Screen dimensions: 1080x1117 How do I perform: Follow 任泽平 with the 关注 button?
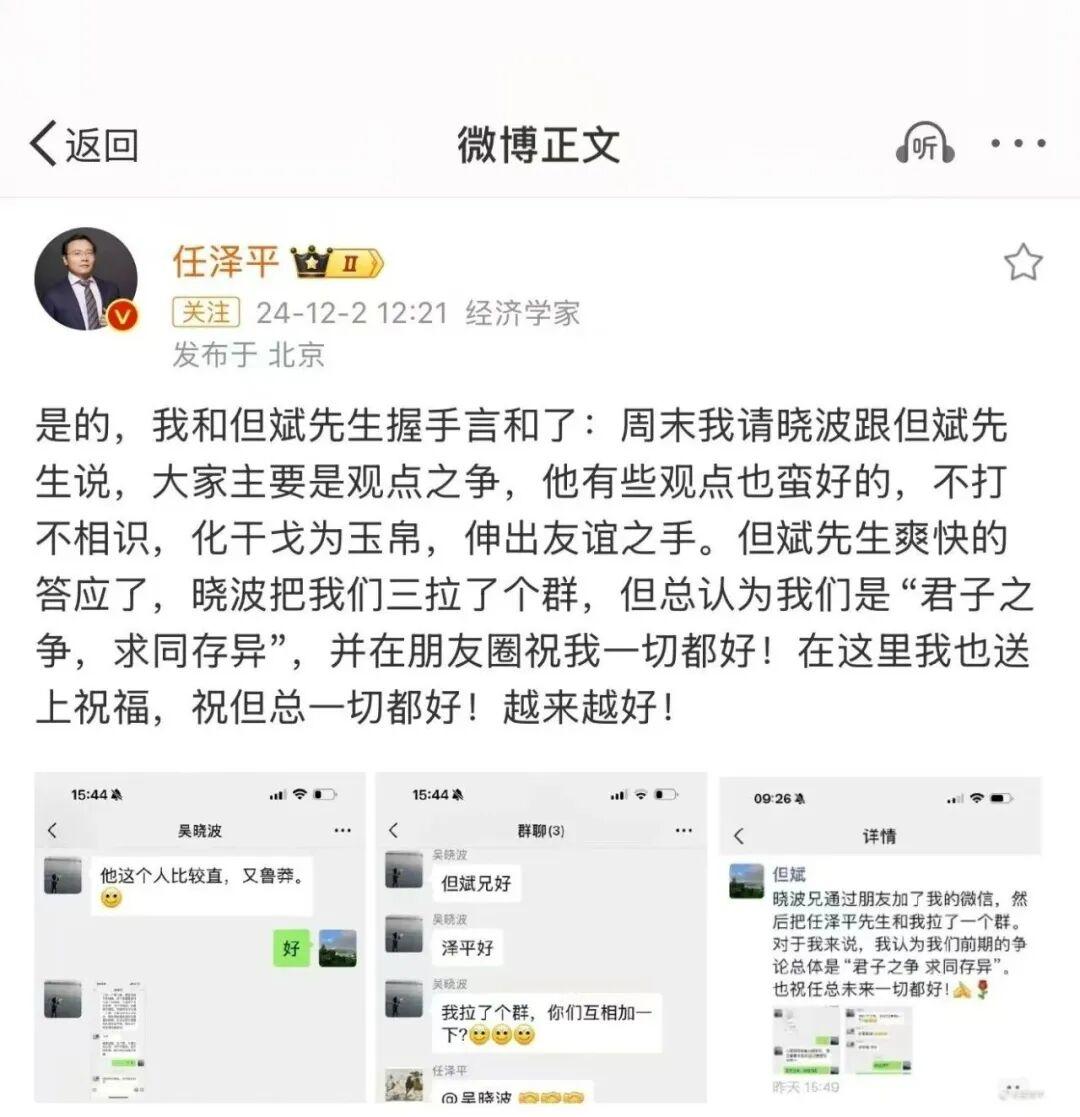(206, 313)
